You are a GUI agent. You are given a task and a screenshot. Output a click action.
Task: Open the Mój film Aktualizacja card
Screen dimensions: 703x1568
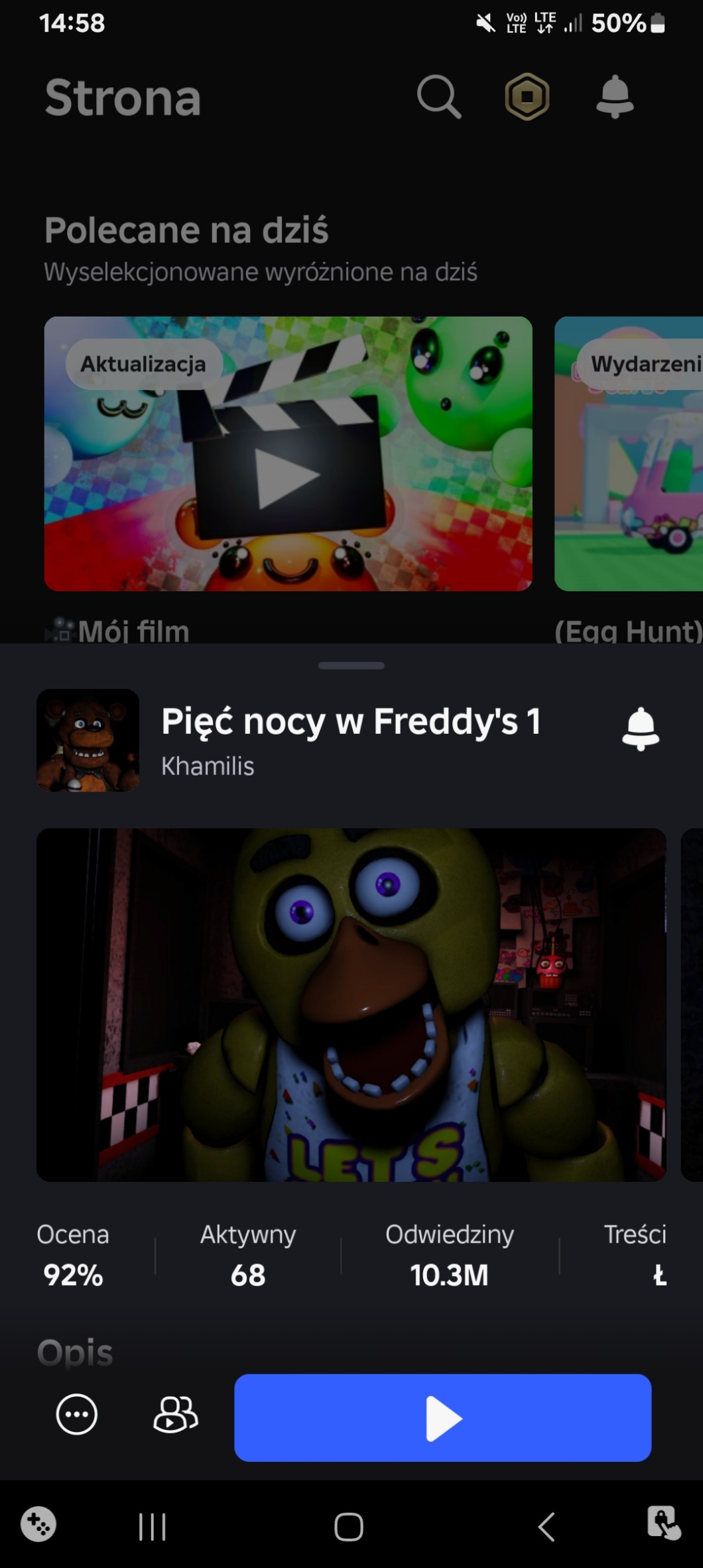pyautogui.click(x=288, y=453)
